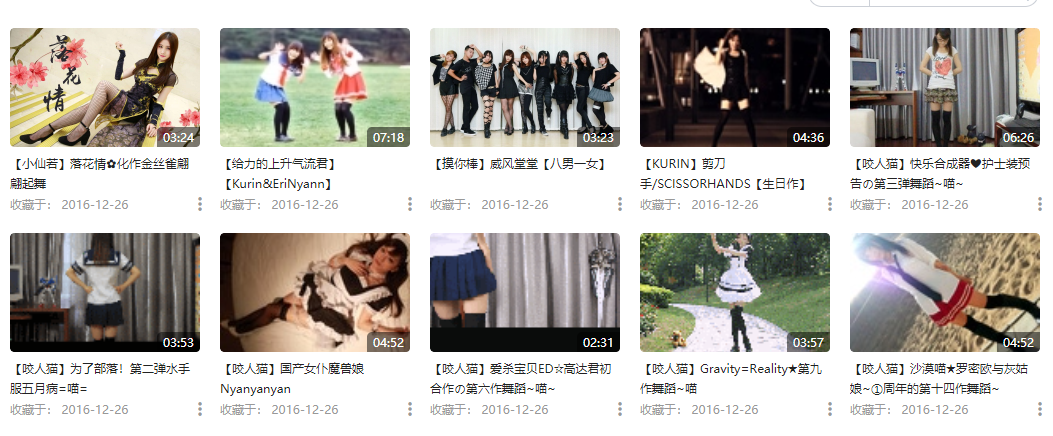Open more options for 给力的上升气流君 video

pos(409,204)
